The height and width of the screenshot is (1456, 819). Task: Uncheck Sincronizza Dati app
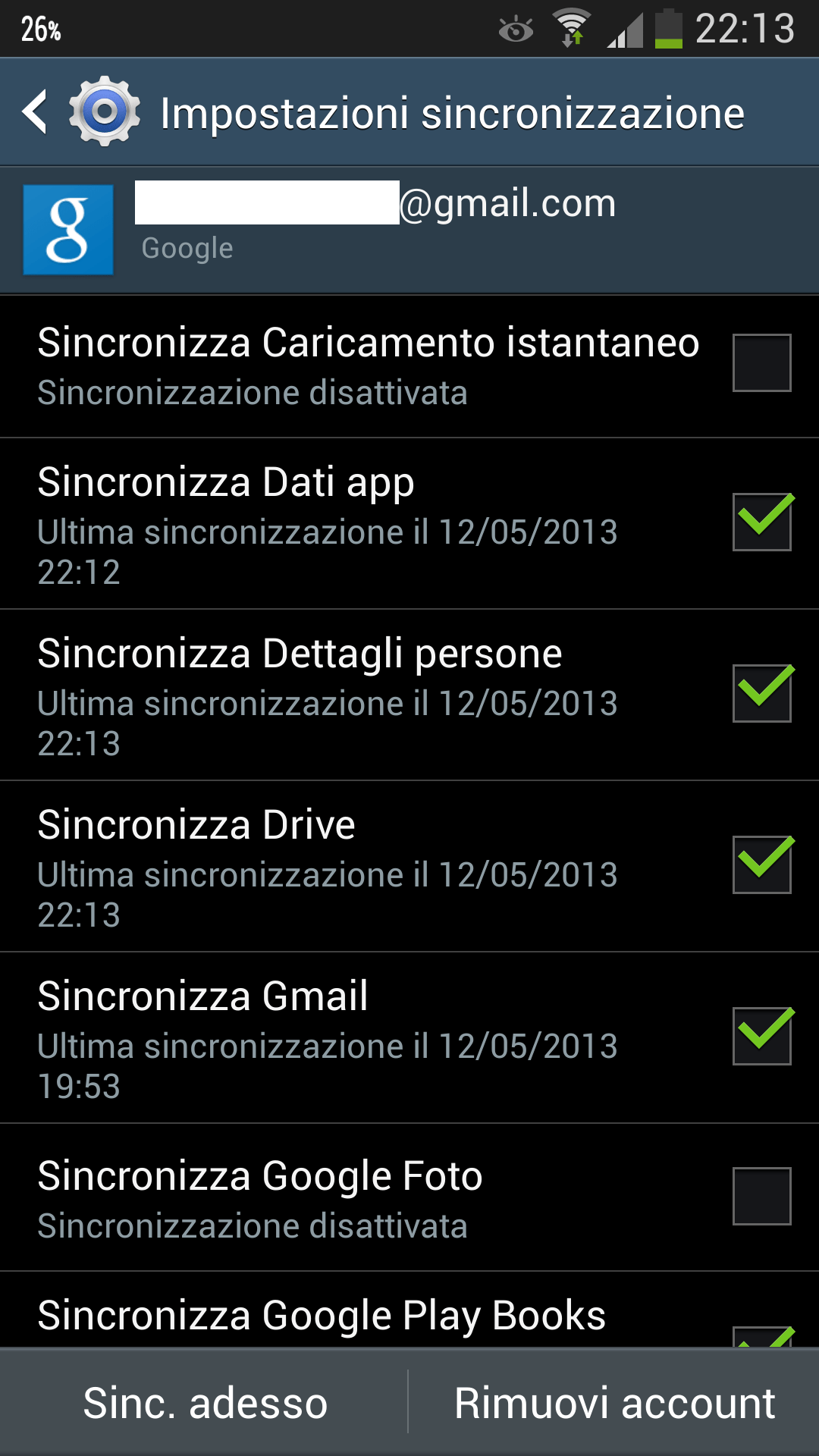pos(761,522)
